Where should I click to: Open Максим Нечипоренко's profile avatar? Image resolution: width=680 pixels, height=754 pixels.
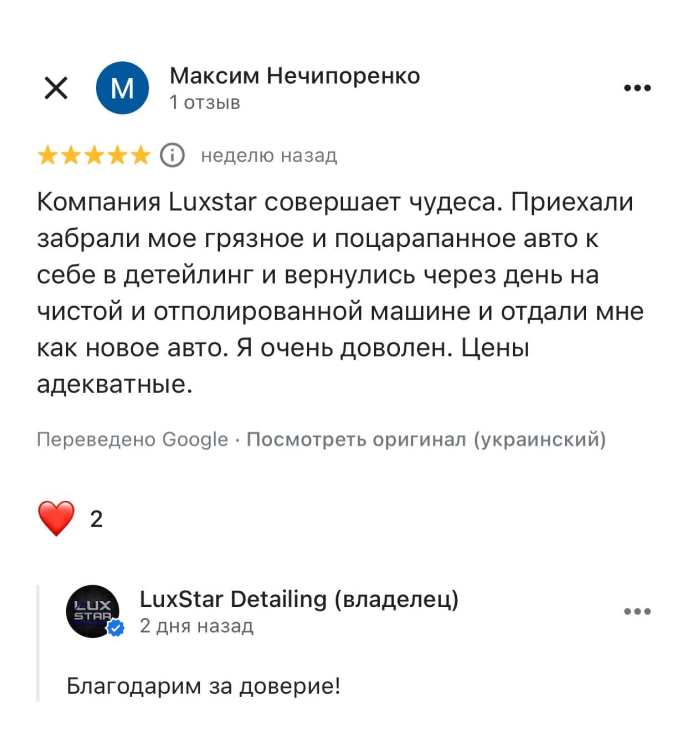(x=122, y=88)
